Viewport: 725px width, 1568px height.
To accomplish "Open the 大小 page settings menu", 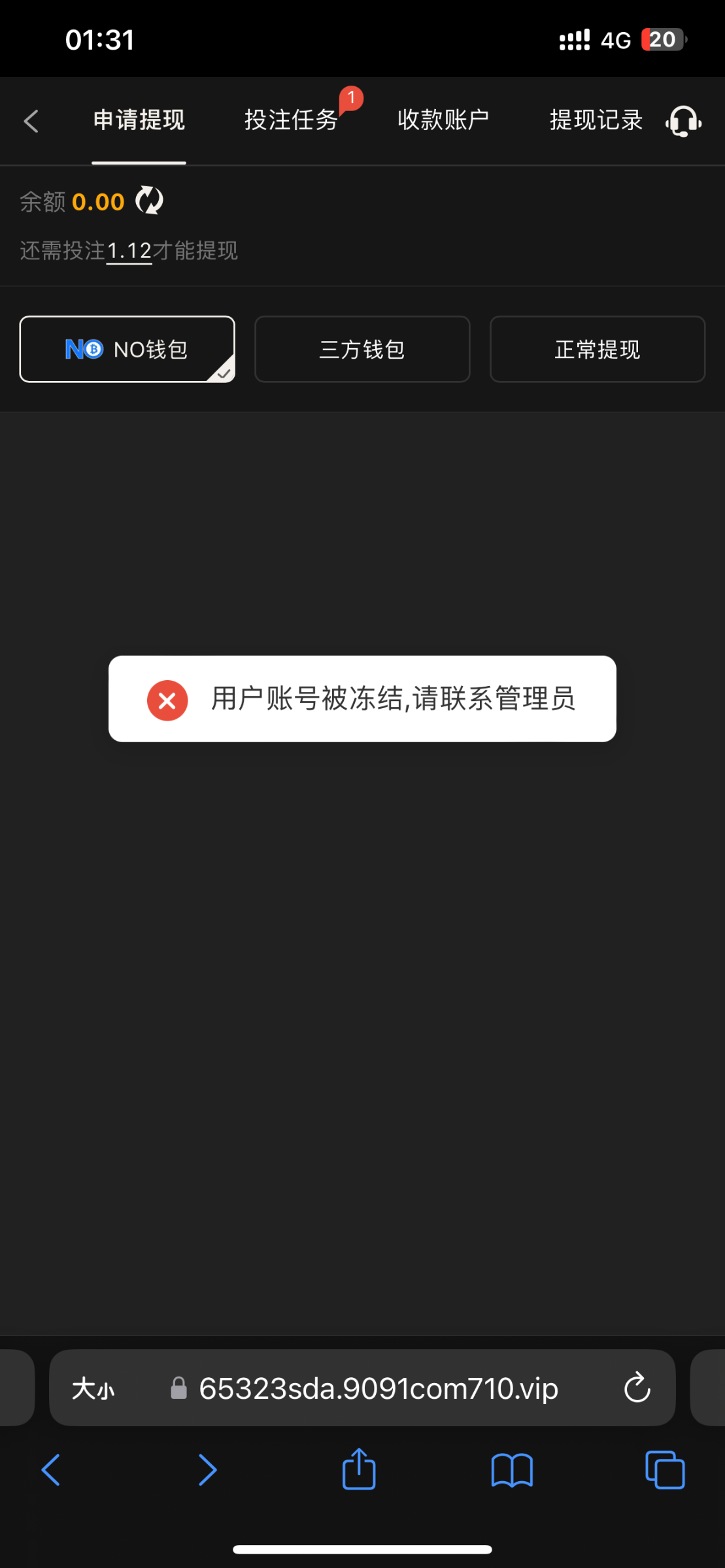I will pyautogui.click(x=93, y=1388).
